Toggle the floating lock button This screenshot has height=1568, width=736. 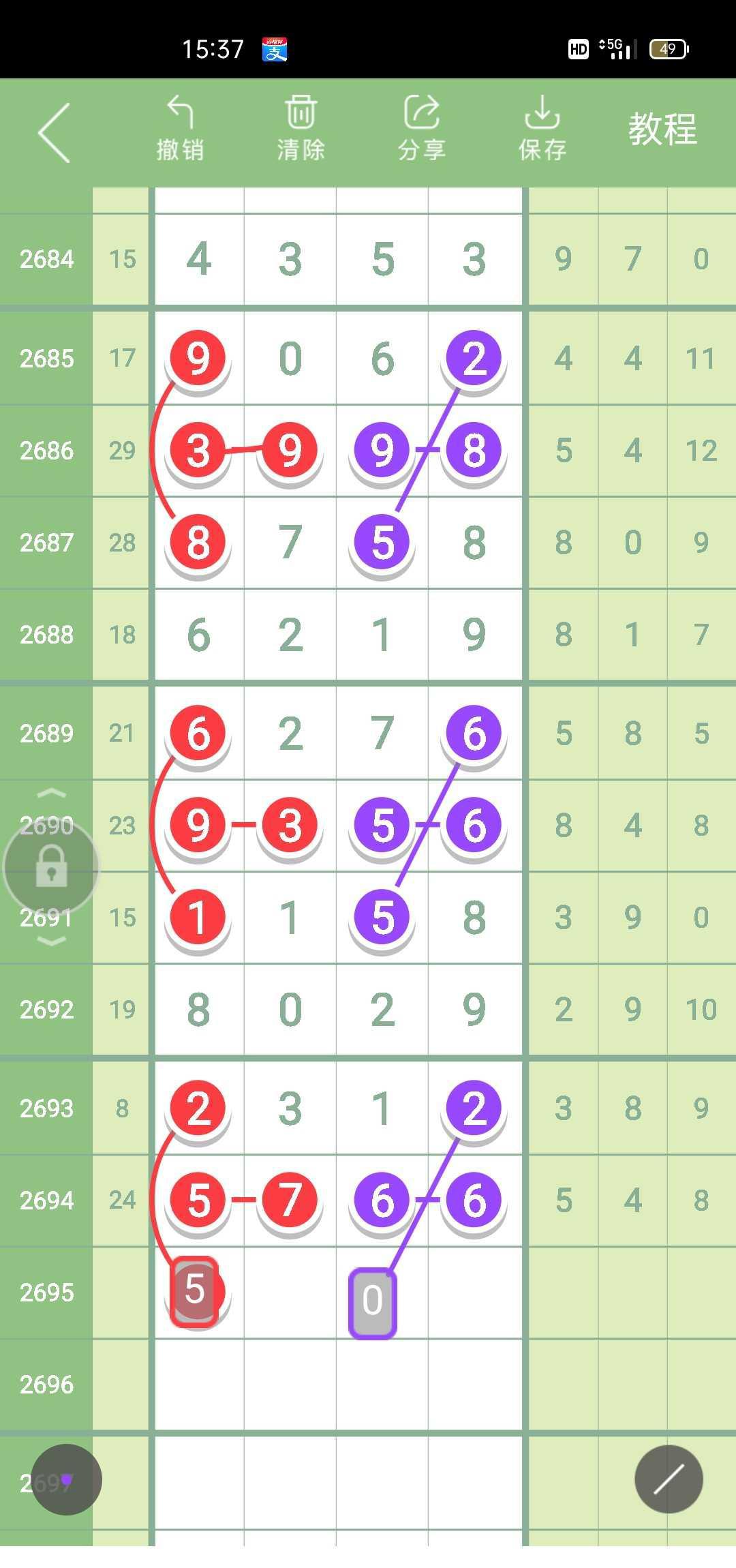pyautogui.click(x=51, y=867)
